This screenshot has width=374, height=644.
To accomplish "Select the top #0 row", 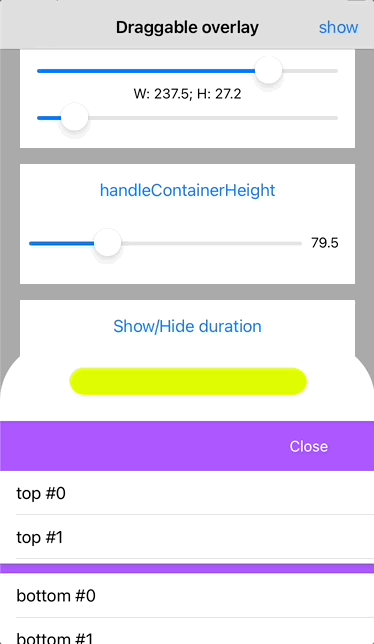I will coord(187,493).
